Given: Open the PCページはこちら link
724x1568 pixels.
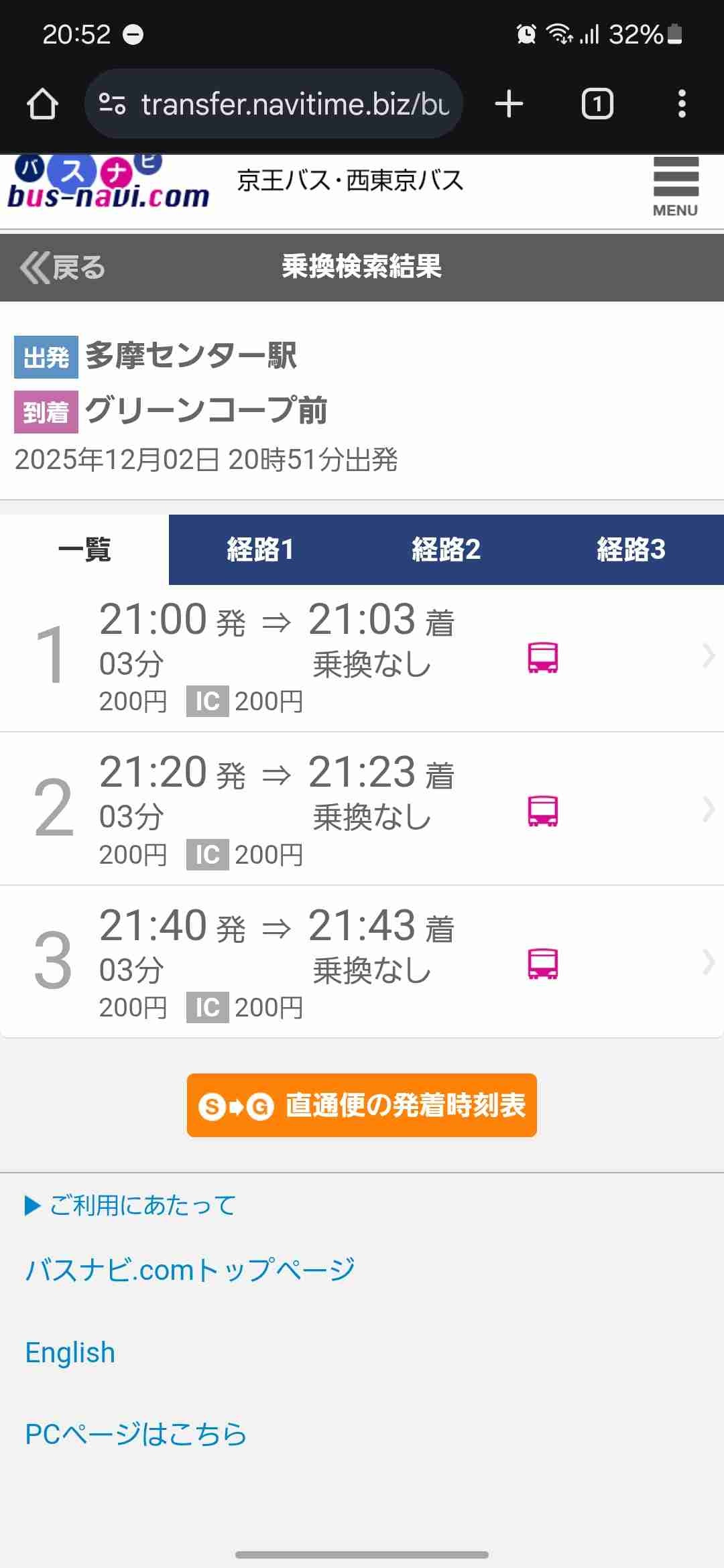Looking at the screenshot, I should 136,1434.
